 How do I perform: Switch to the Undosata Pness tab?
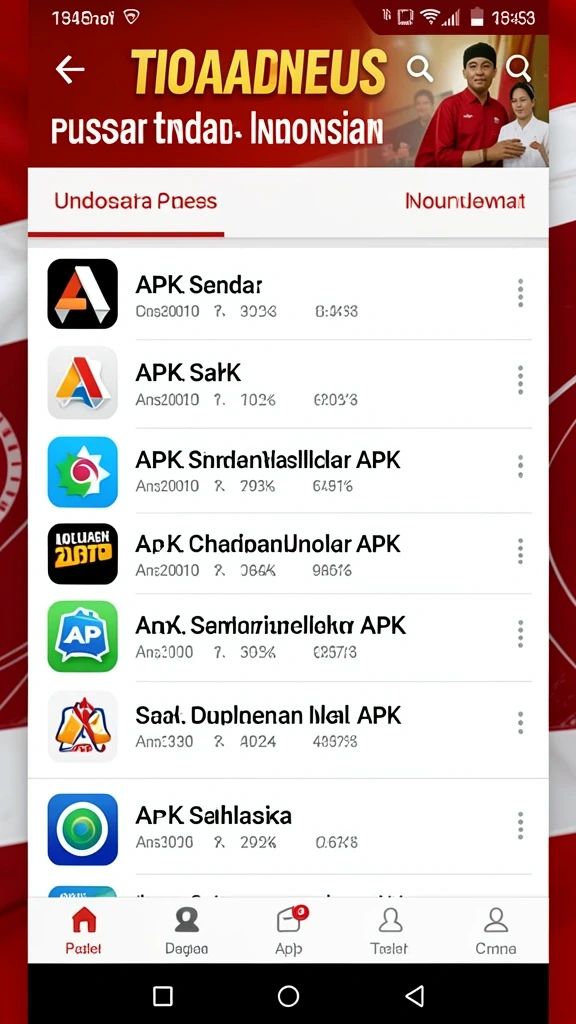click(x=135, y=201)
